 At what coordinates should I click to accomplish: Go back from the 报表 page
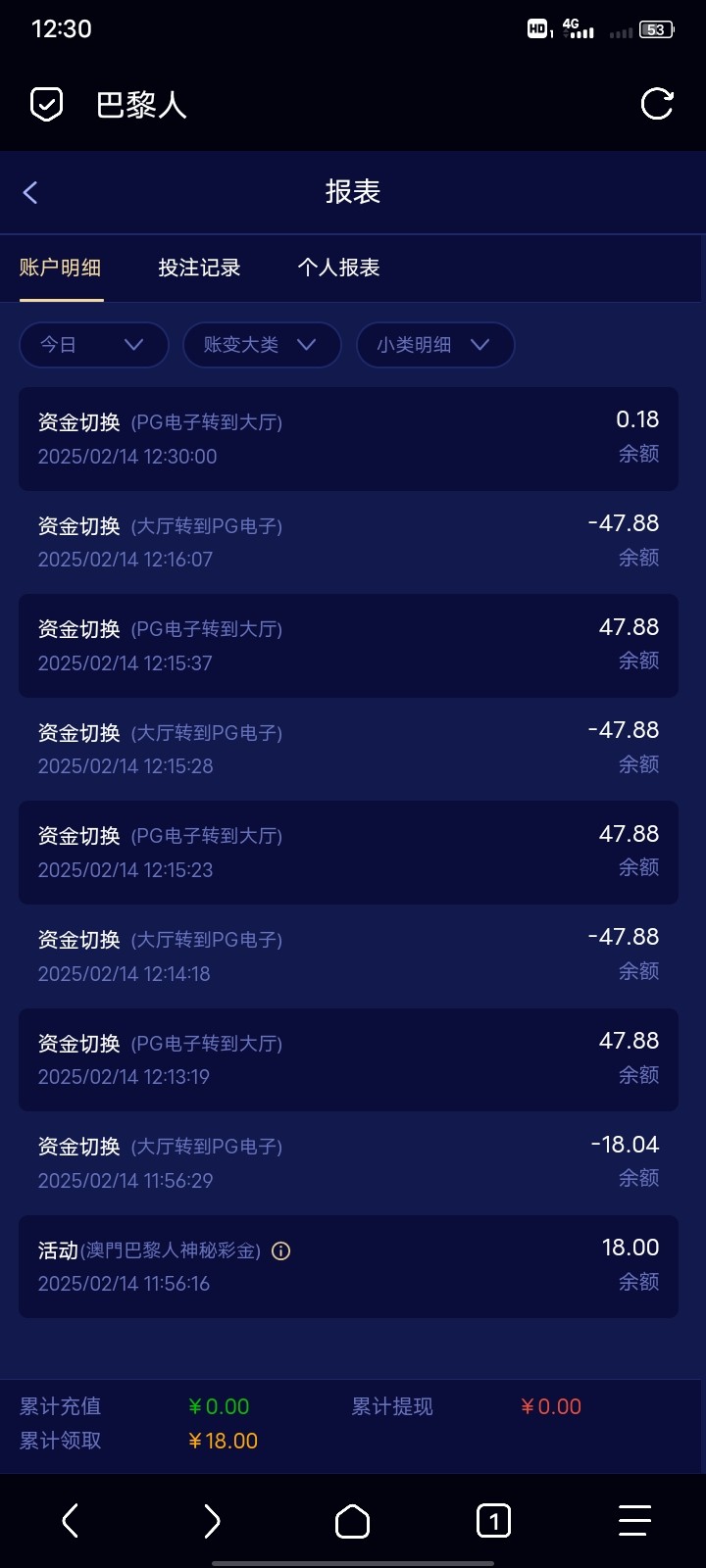[x=30, y=192]
